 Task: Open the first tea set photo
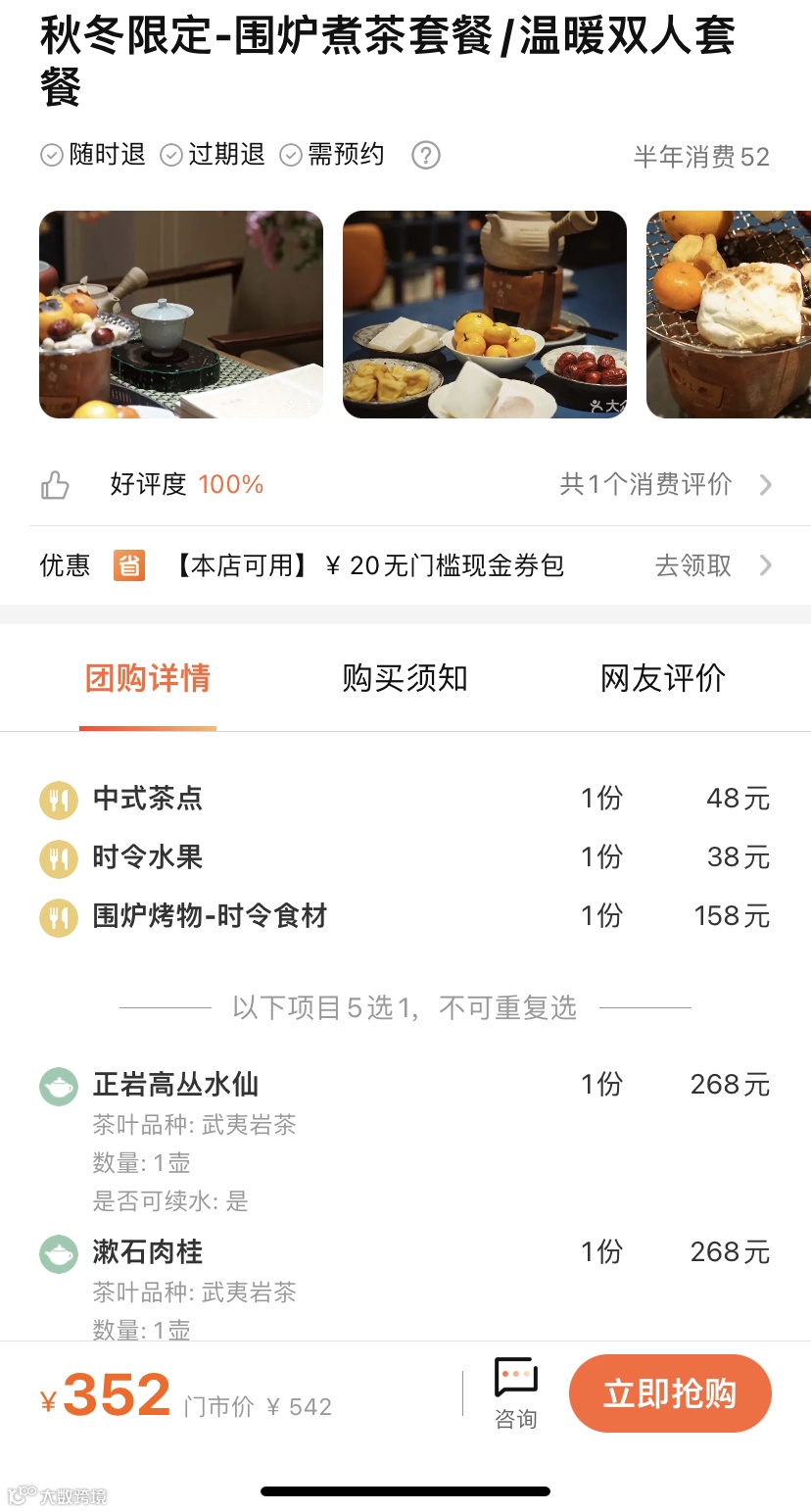click(181, 315)
